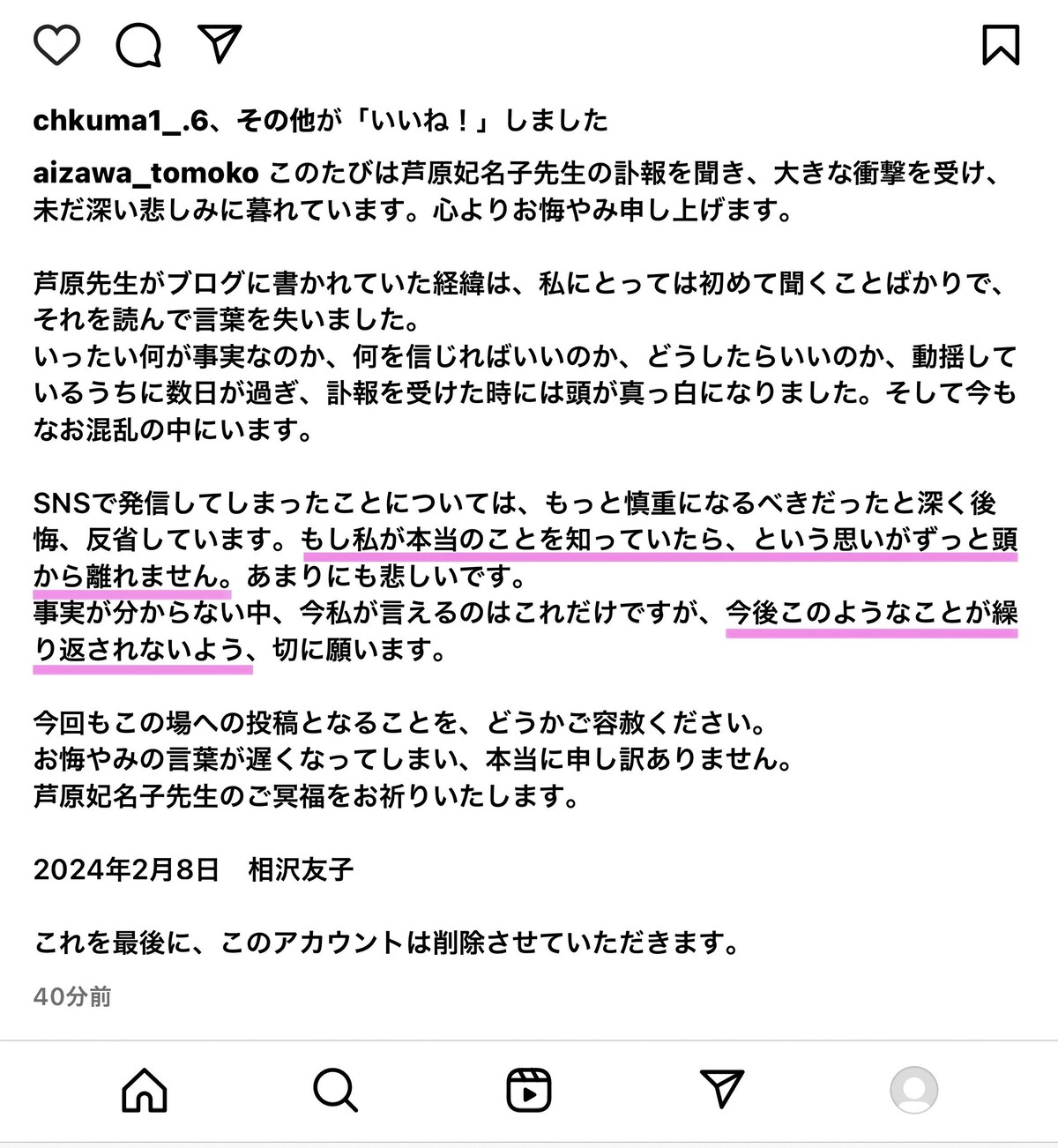This screenshot has width=1058, height=1148.
Task: Go to the Home tab
Action: click(x=145, y=1090)
